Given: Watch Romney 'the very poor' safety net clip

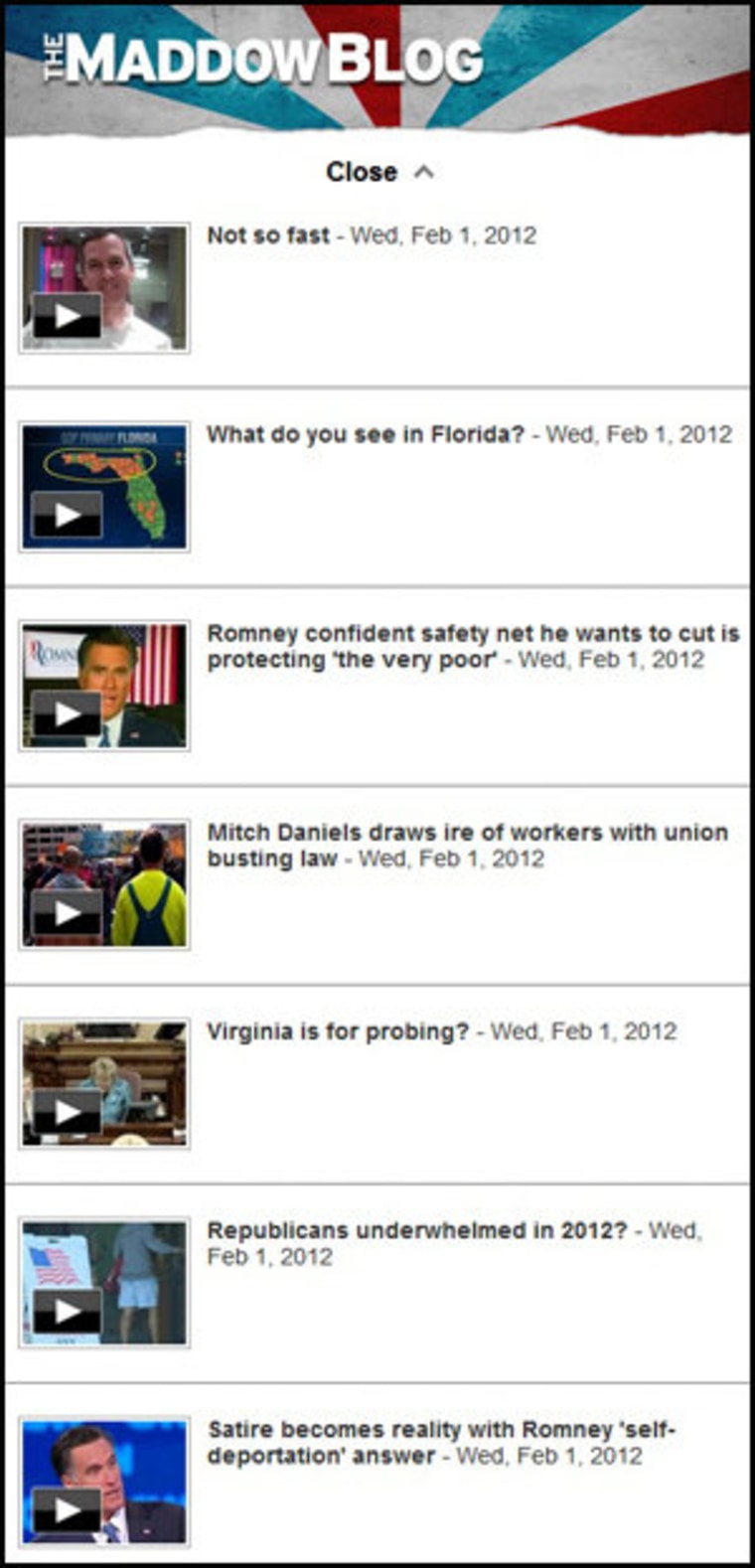Looking at the screenshot, I should click(x=104, y=687).
